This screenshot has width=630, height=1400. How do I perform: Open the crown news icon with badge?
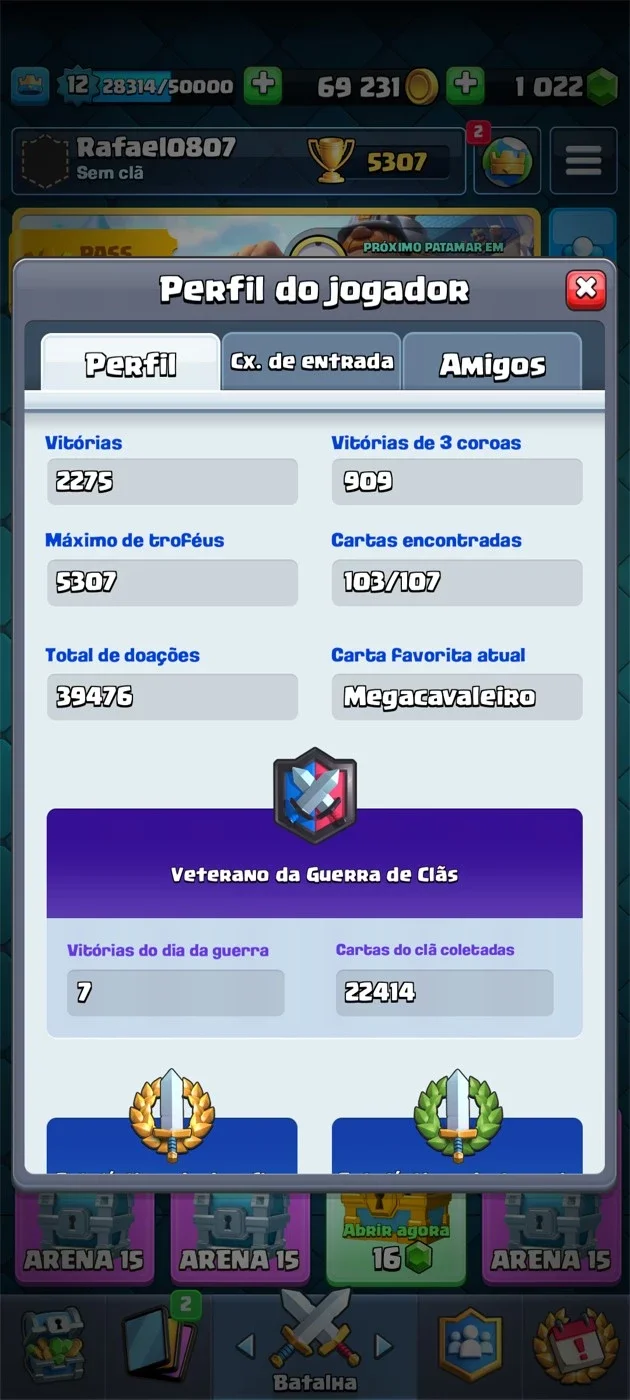pos(507,160)
